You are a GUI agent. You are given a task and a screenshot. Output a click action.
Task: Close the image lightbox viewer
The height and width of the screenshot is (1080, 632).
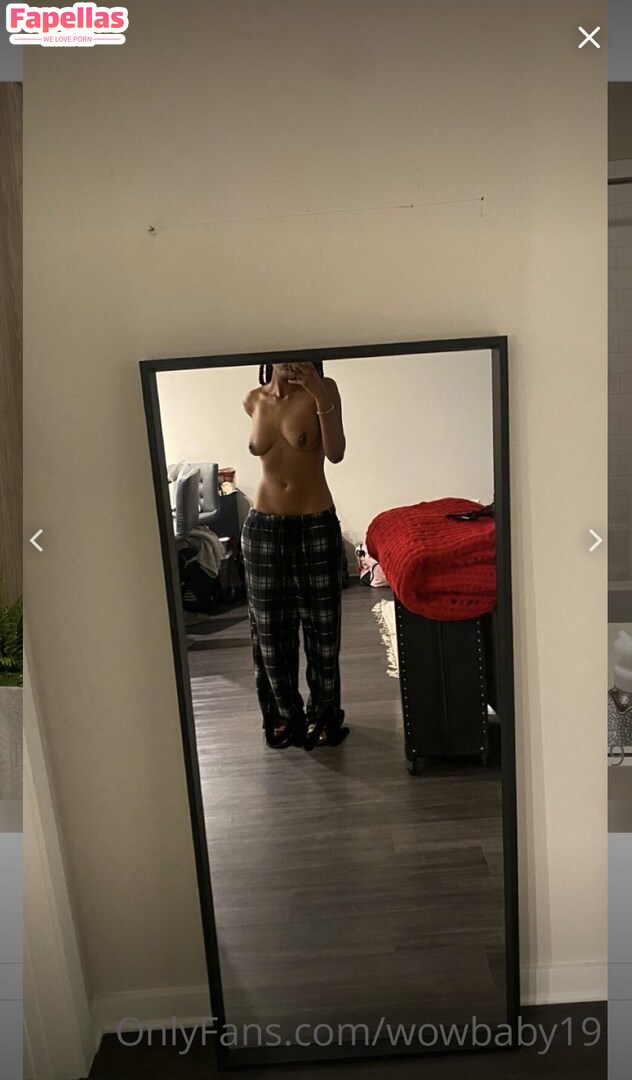click(x=589, y=37)
